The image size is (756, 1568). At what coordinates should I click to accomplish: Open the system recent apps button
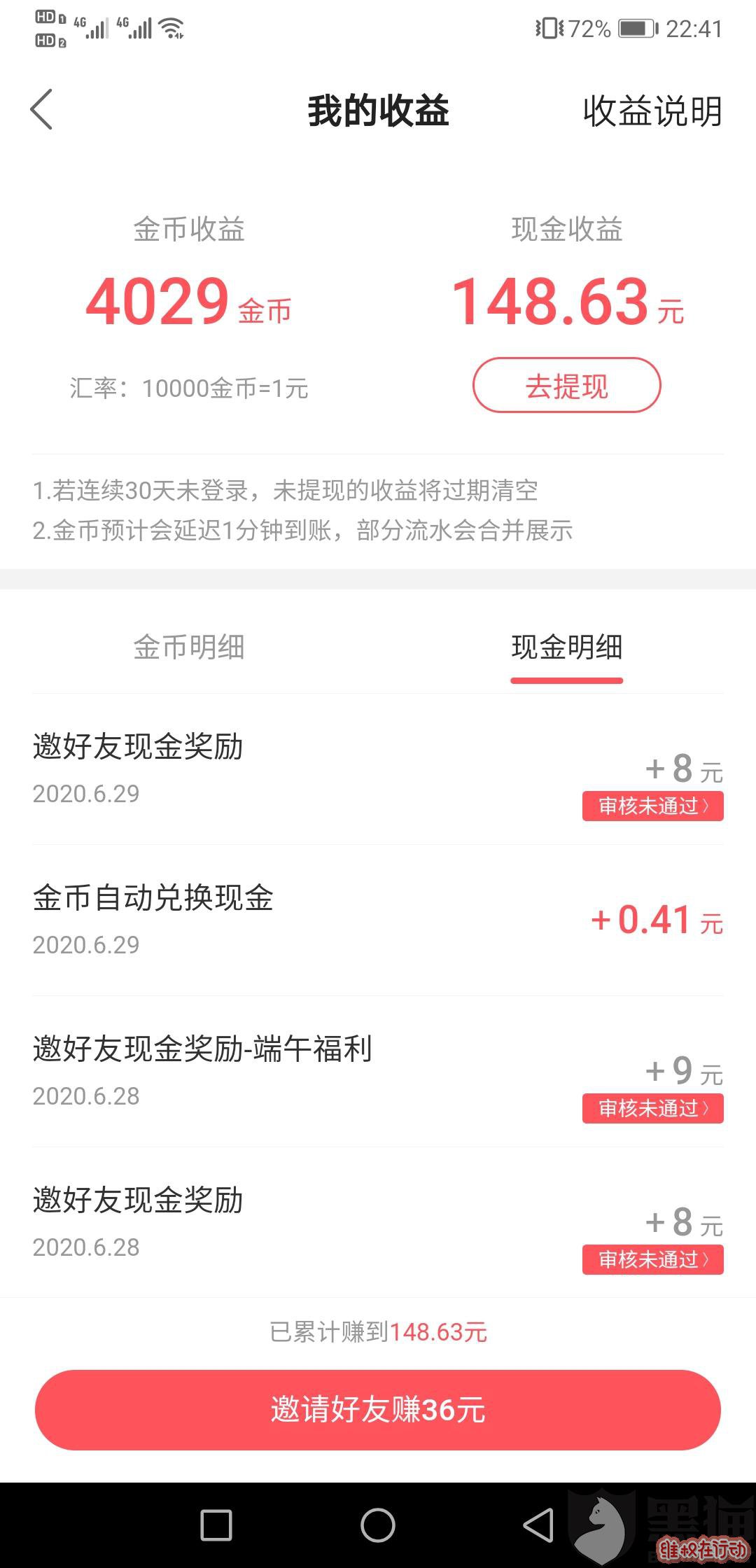(216, 1525)
